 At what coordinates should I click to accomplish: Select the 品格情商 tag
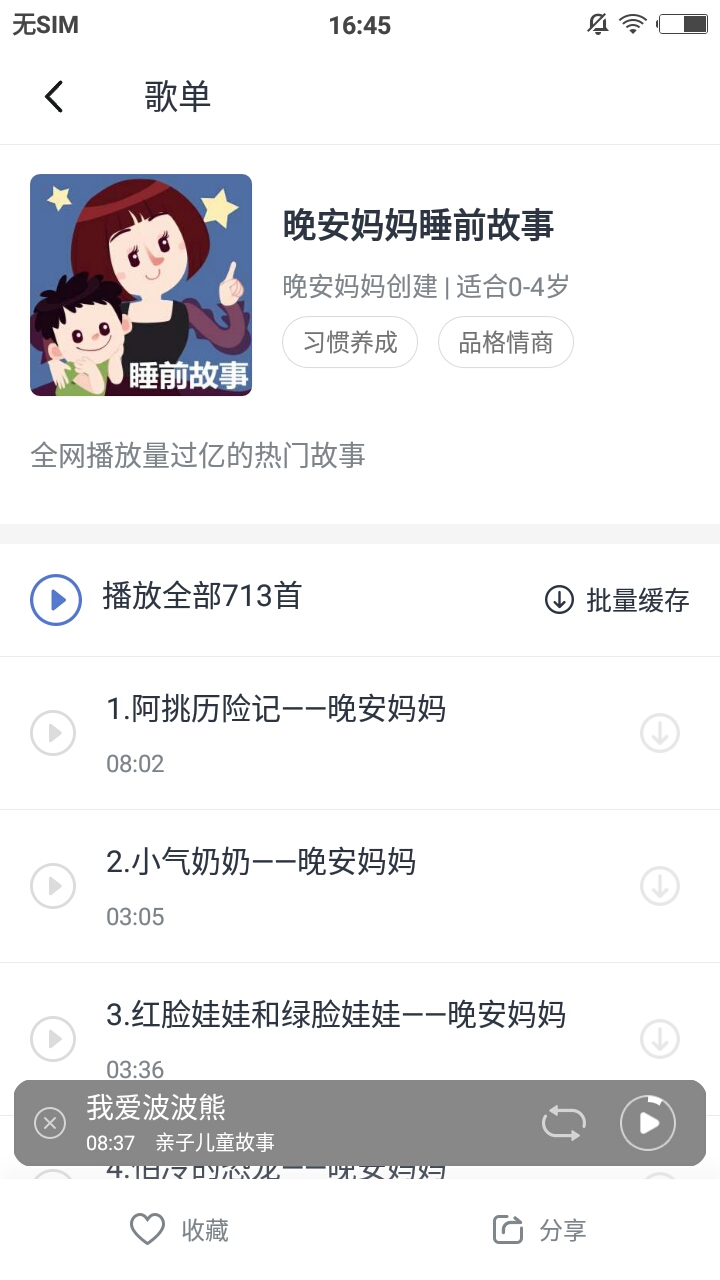pyautogui.click(x=505, y=342)
